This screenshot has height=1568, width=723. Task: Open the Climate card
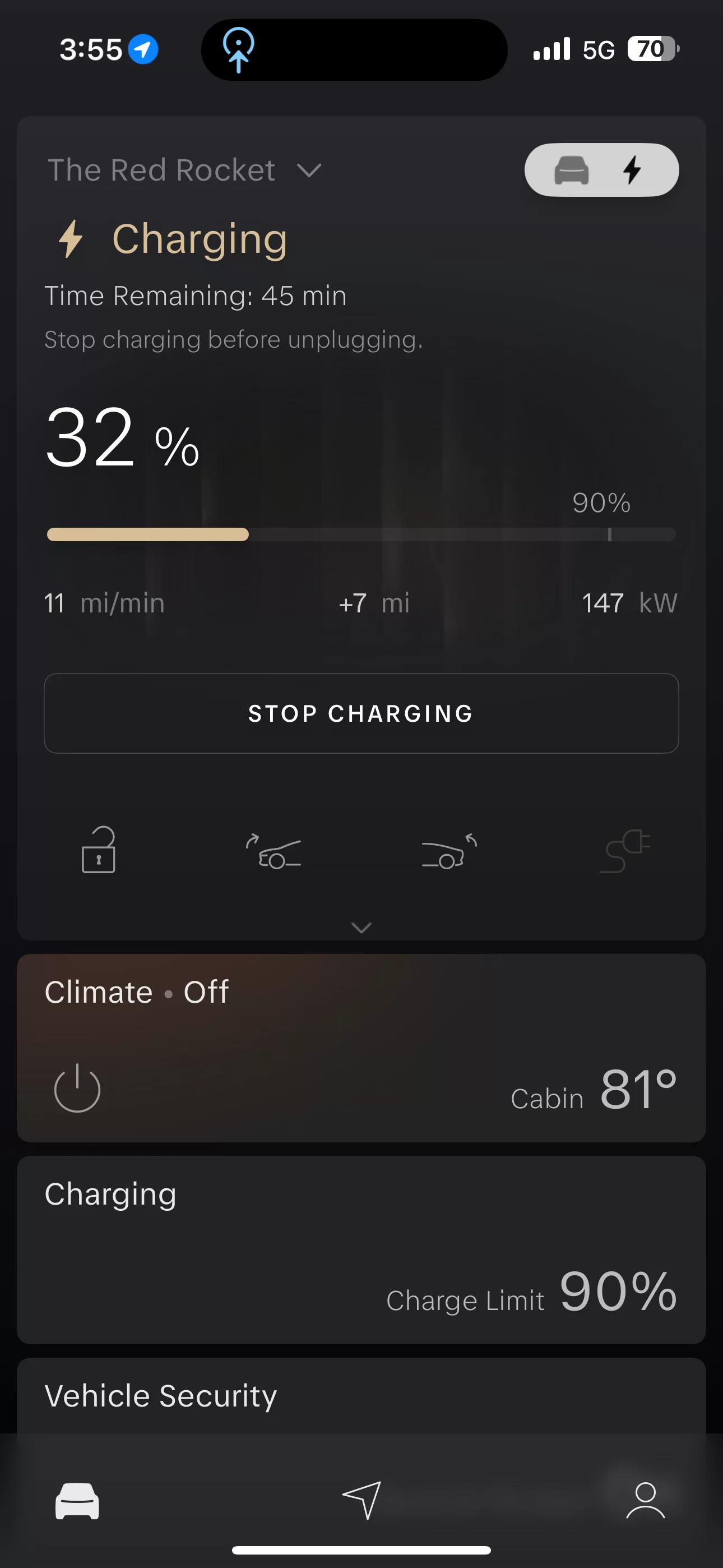click(361, 1048)
